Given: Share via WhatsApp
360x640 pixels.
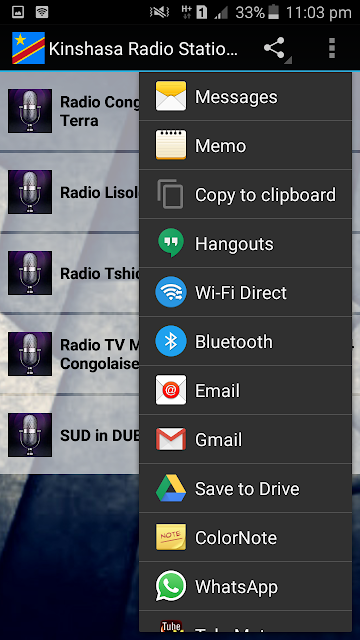Looking at the screenshot, I should tap(245, 586).
